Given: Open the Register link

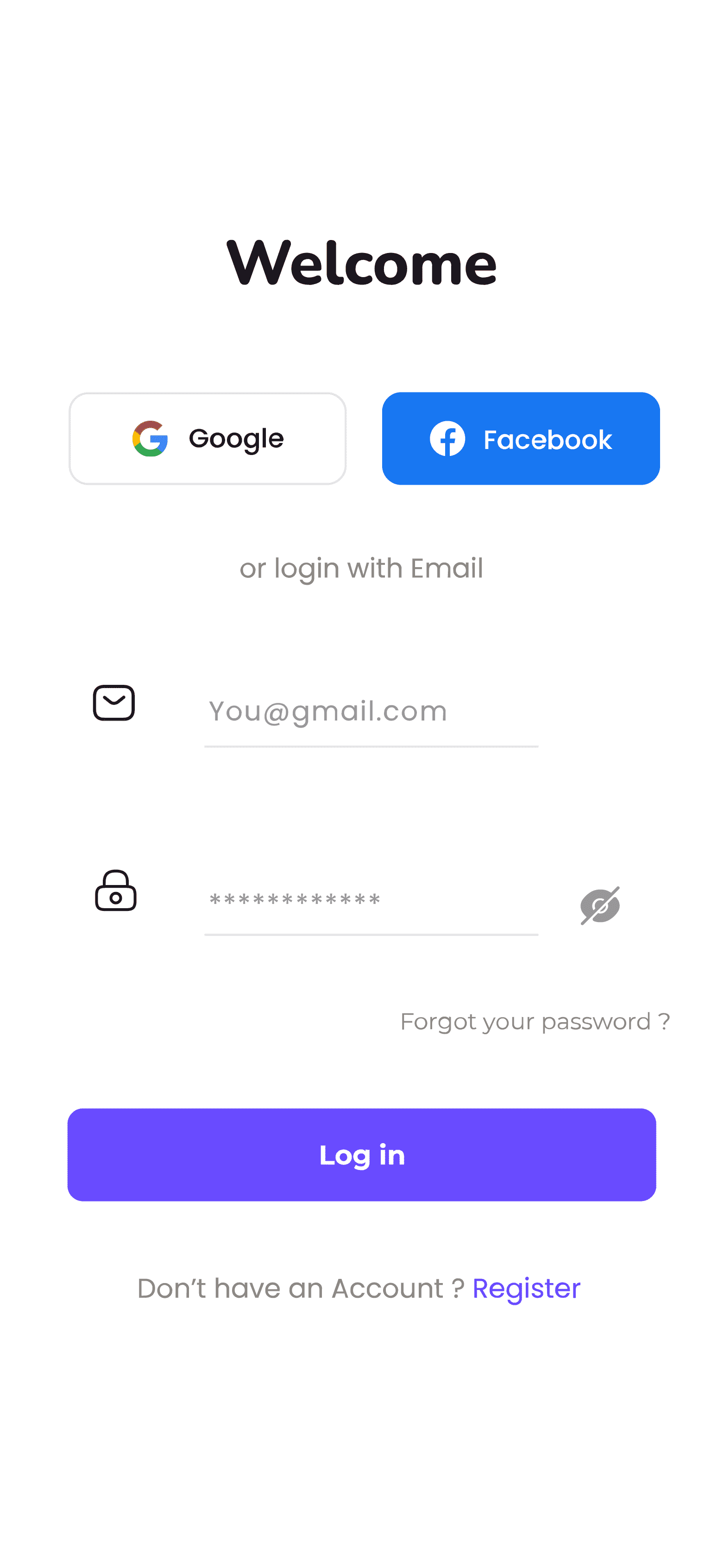Looking at the screenshot, I should 526,1289.
